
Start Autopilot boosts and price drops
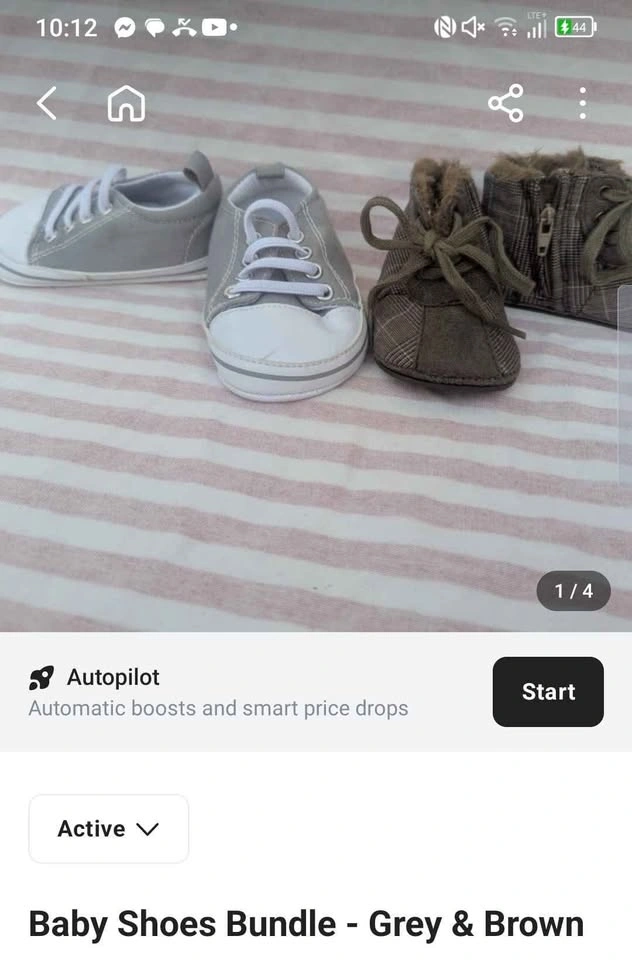tap(547, 691)
